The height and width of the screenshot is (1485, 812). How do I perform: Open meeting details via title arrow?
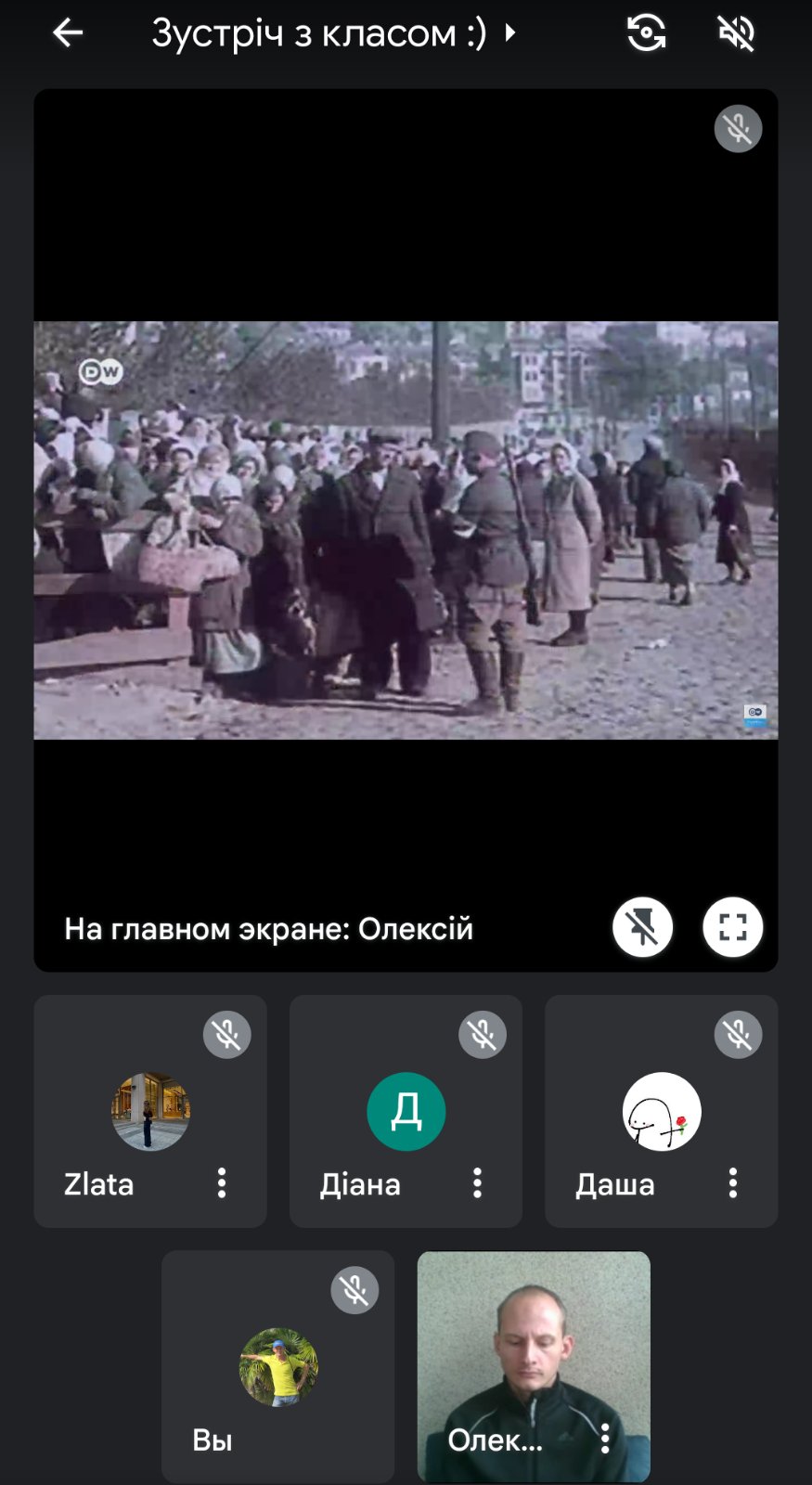point(509,33)
